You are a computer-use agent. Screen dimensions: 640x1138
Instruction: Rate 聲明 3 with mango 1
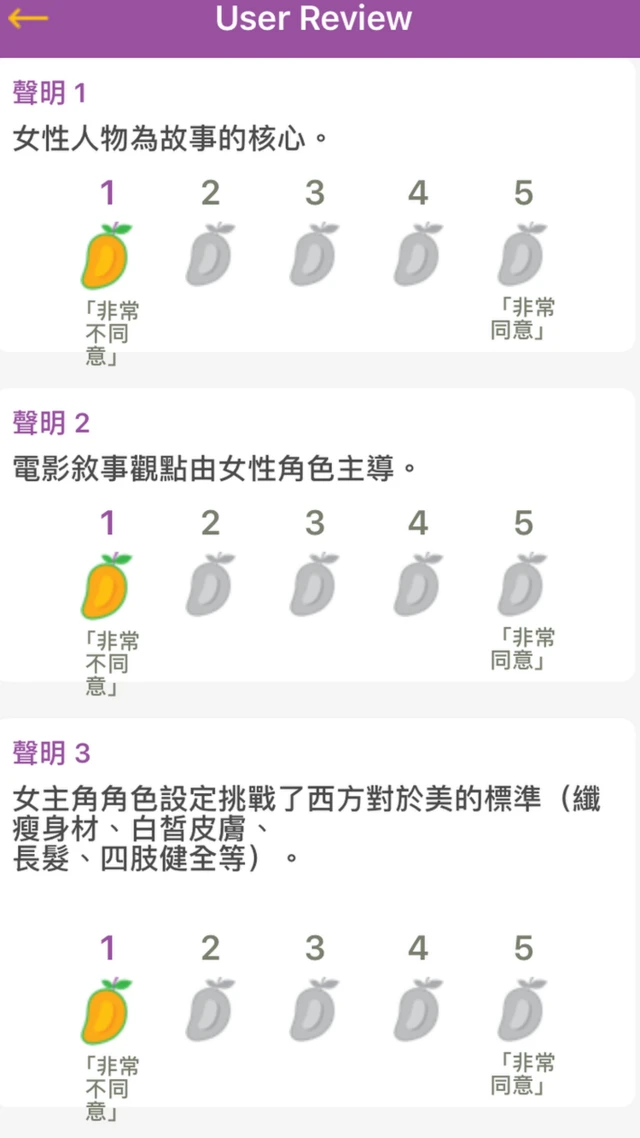106,1011
